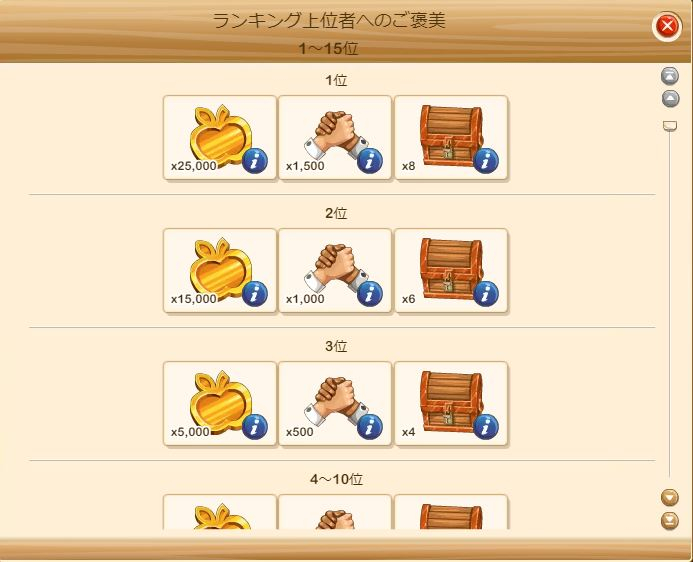Open info for 3位 handshake x500
Image resolution: width=693 pixels, height=562 pixels.
pyautogui.click(x=370, y=427)
